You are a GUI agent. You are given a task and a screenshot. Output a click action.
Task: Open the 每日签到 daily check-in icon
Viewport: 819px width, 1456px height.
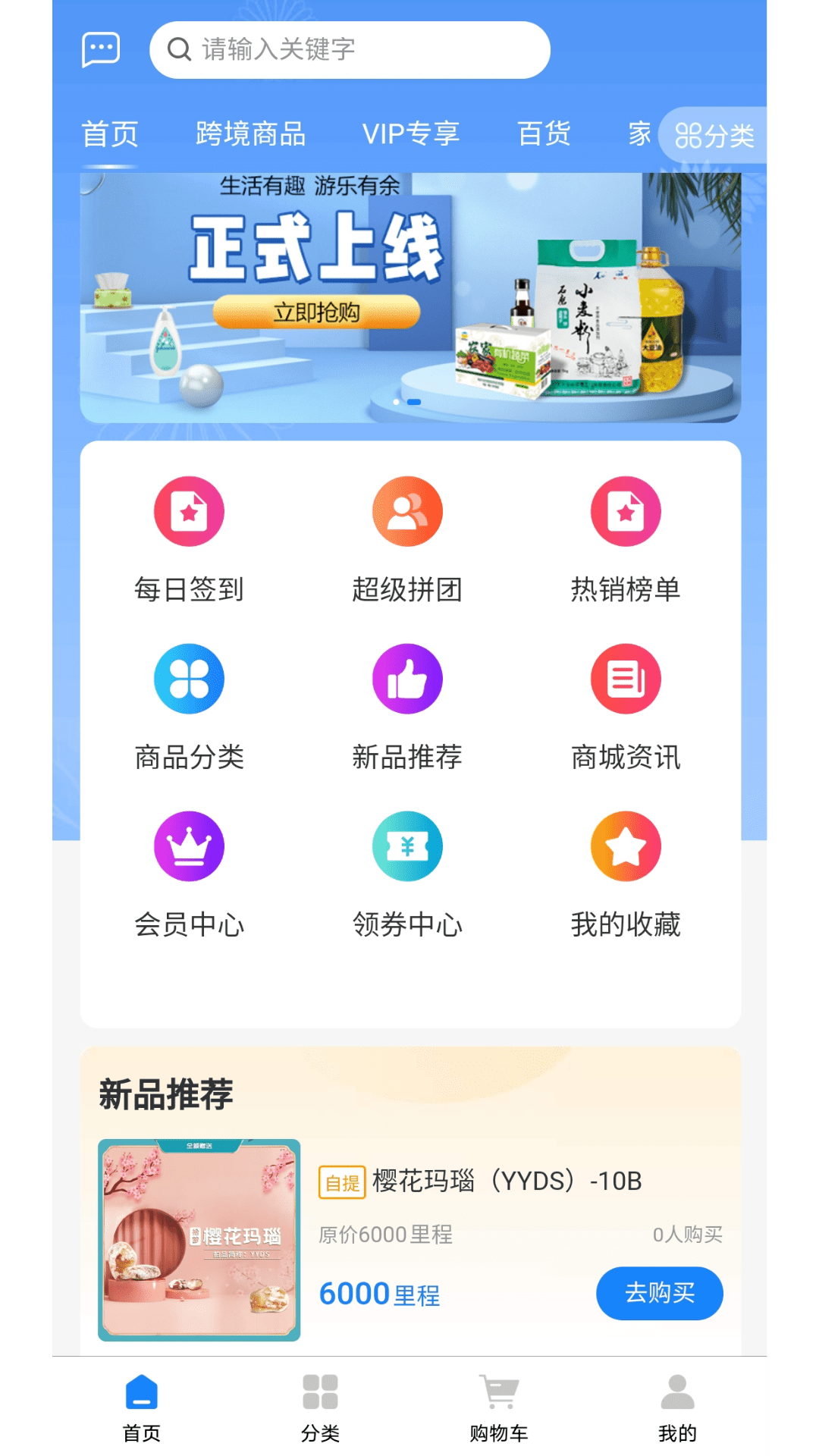[x=188, y=512]
